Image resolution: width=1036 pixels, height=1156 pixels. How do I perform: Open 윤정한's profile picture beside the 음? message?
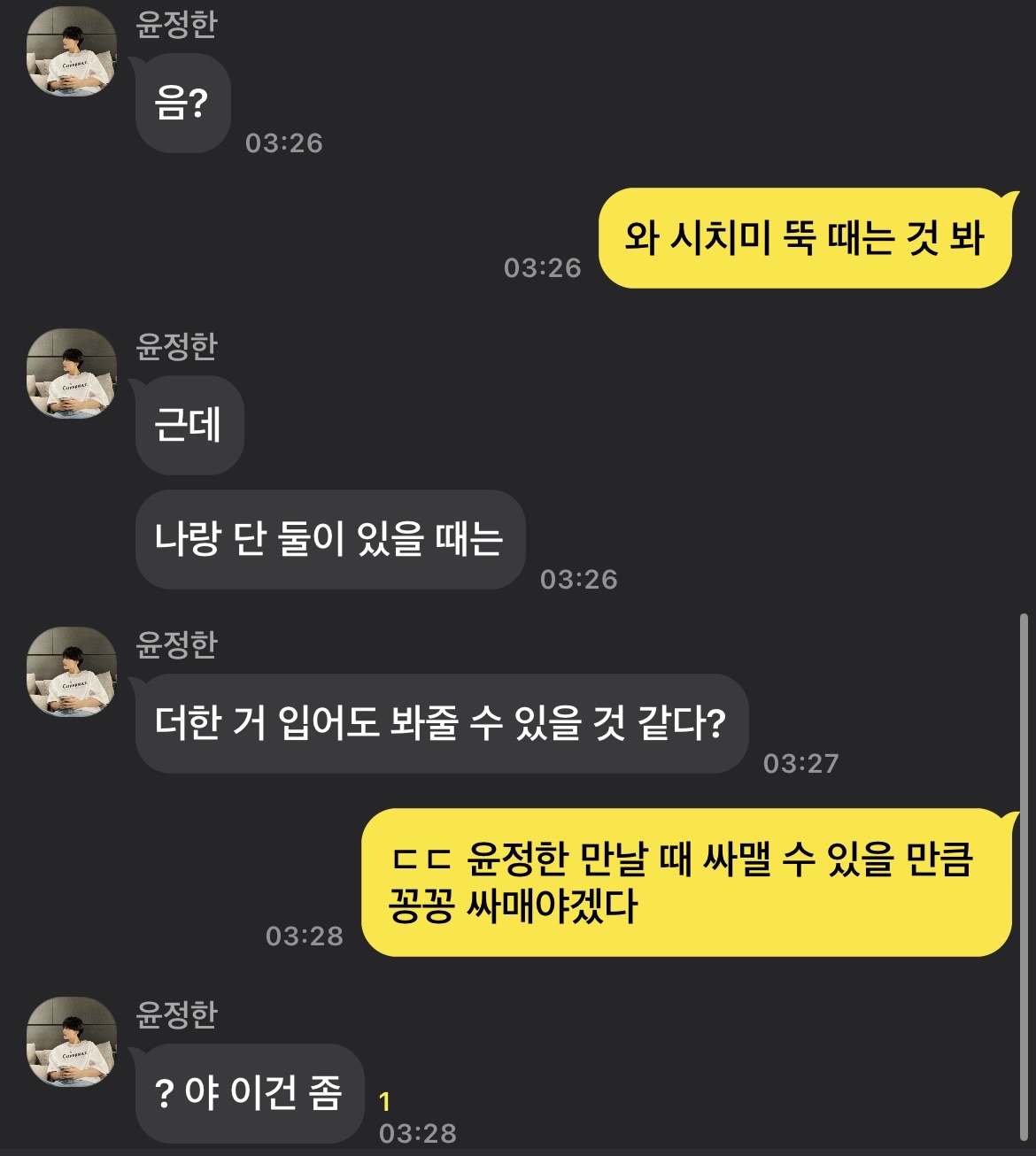[72, 50]
